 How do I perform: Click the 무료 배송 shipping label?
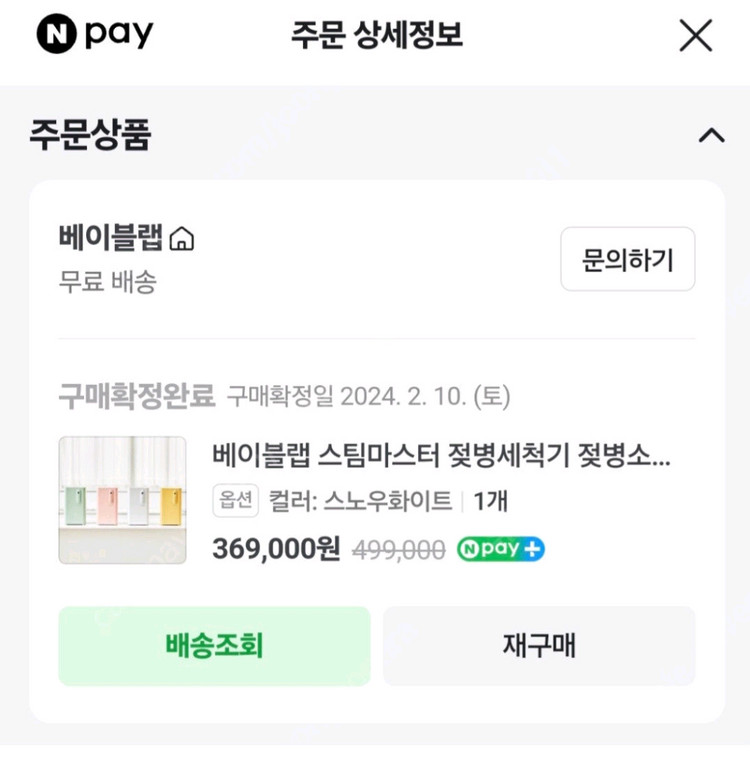pyautogui.click(x=93, y=283)
